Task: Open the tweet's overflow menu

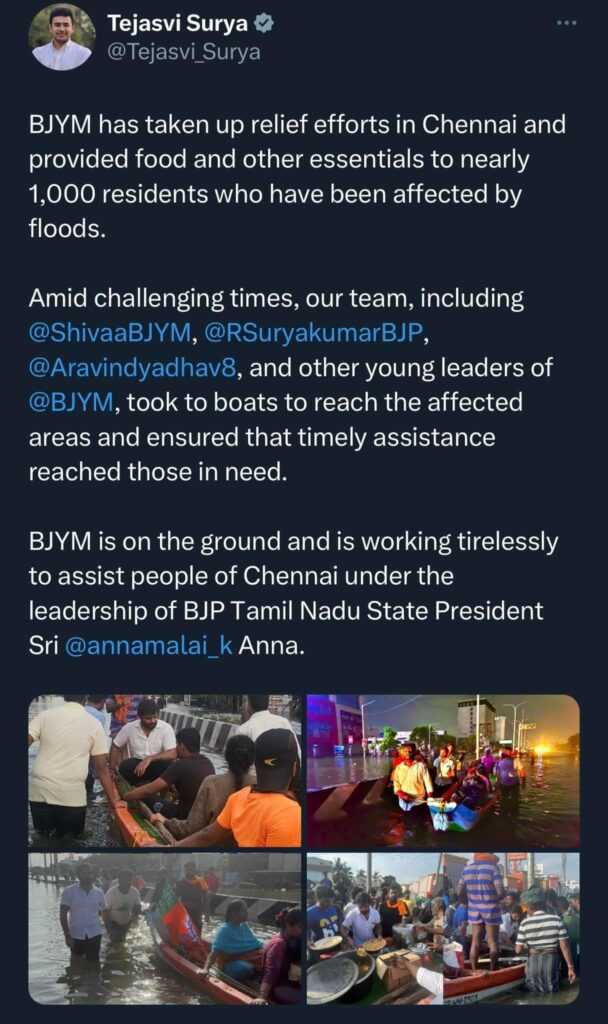Action: [566, 23]
